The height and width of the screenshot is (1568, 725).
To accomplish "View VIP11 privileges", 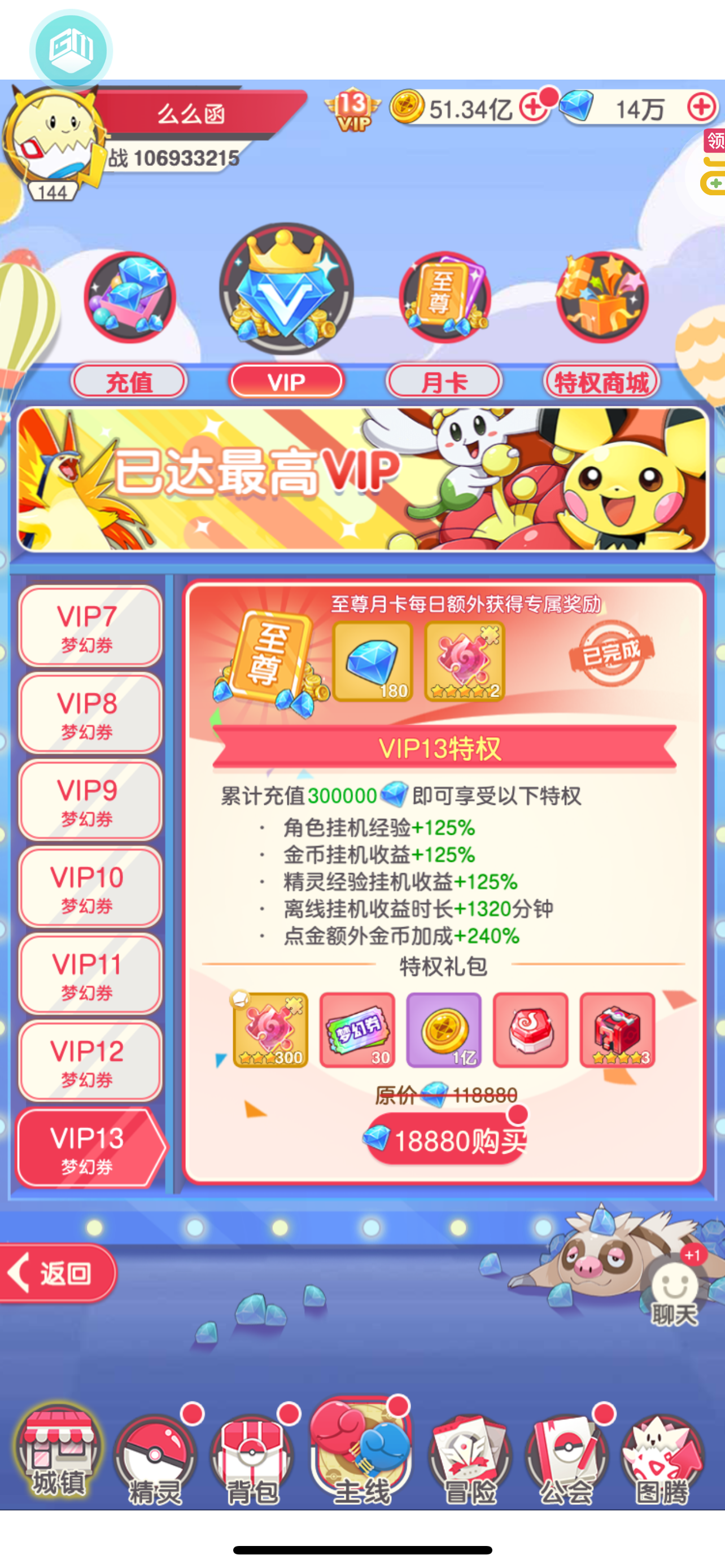I will pos(89,975).
